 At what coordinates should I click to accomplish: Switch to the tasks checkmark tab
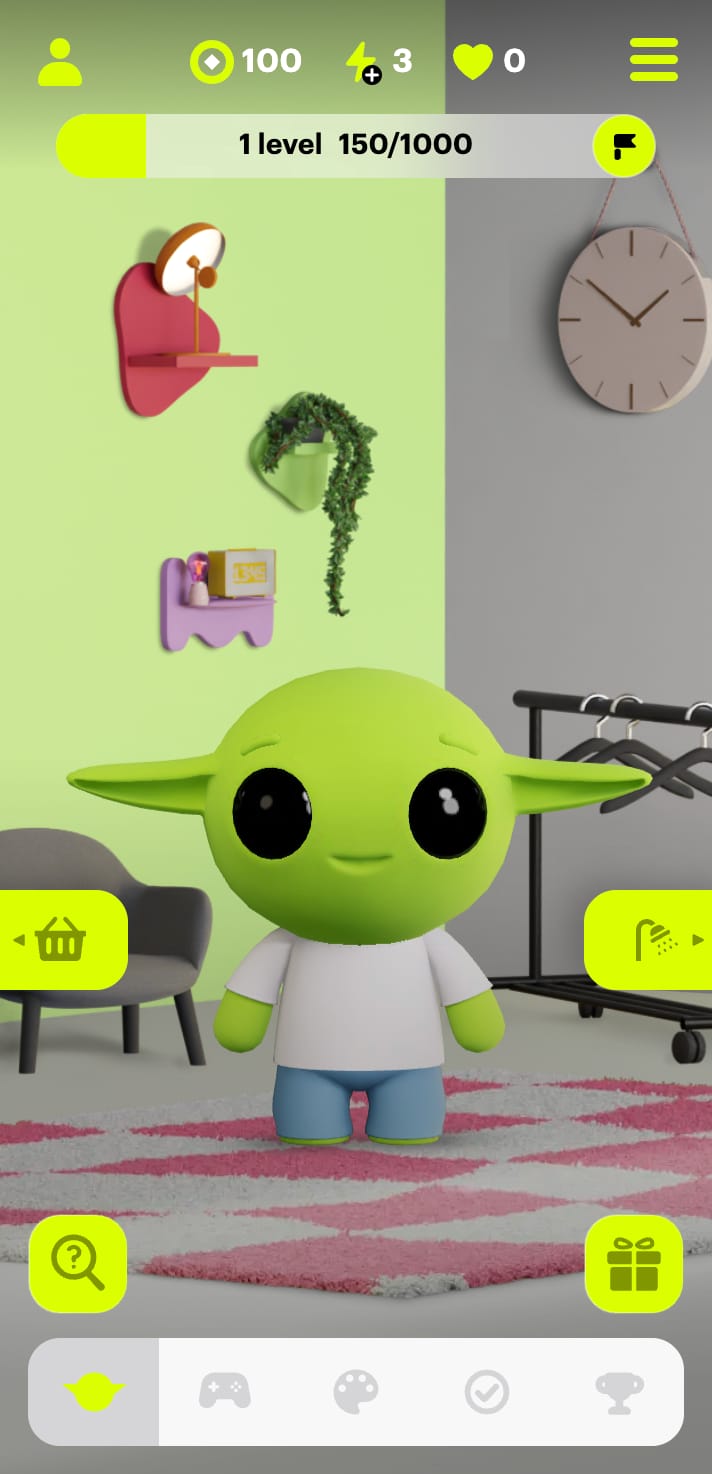point(487,1391)
